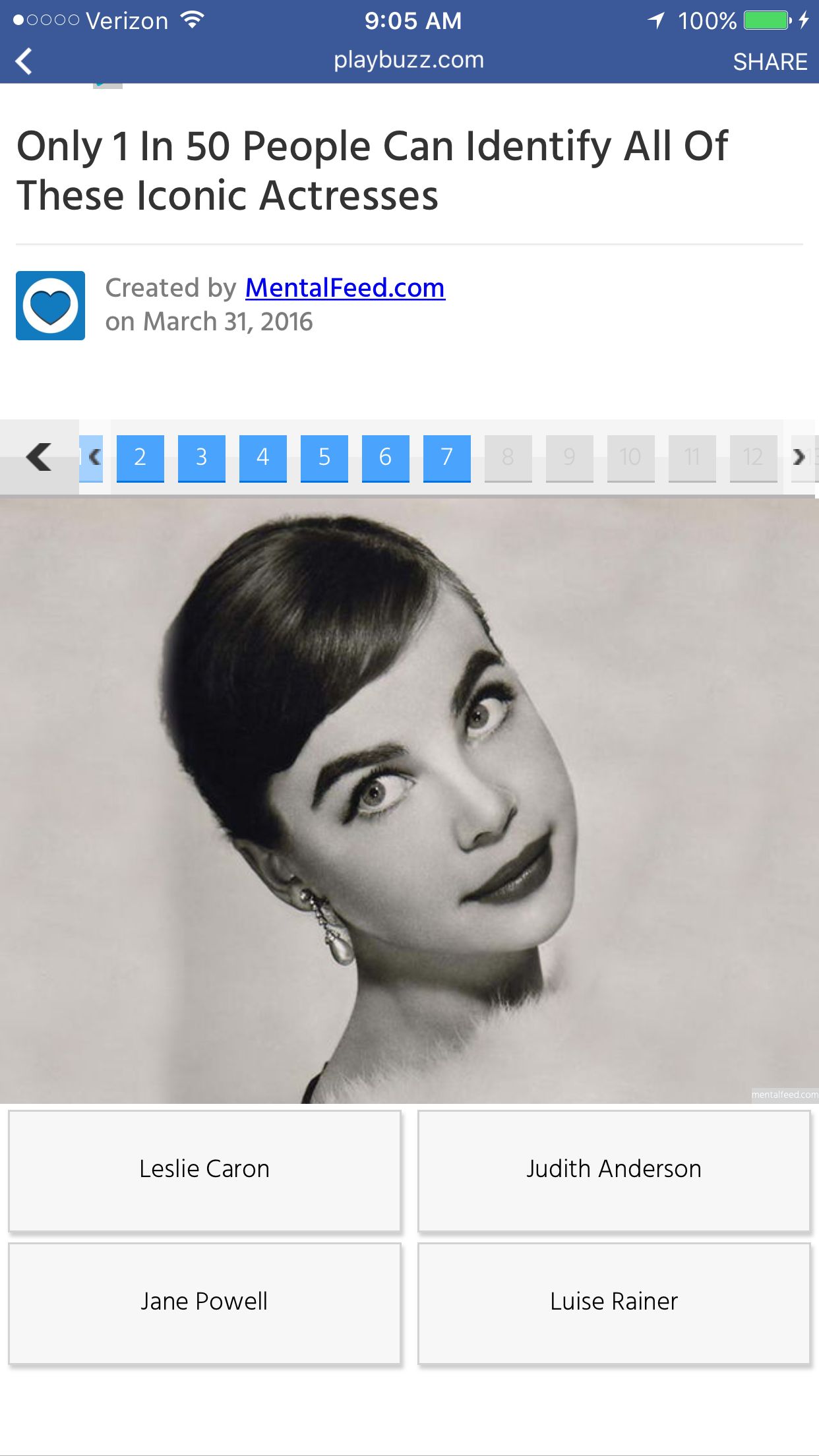Open the MentalFeed.com creator link
The image size is (819, 1456).
point(345,288)
